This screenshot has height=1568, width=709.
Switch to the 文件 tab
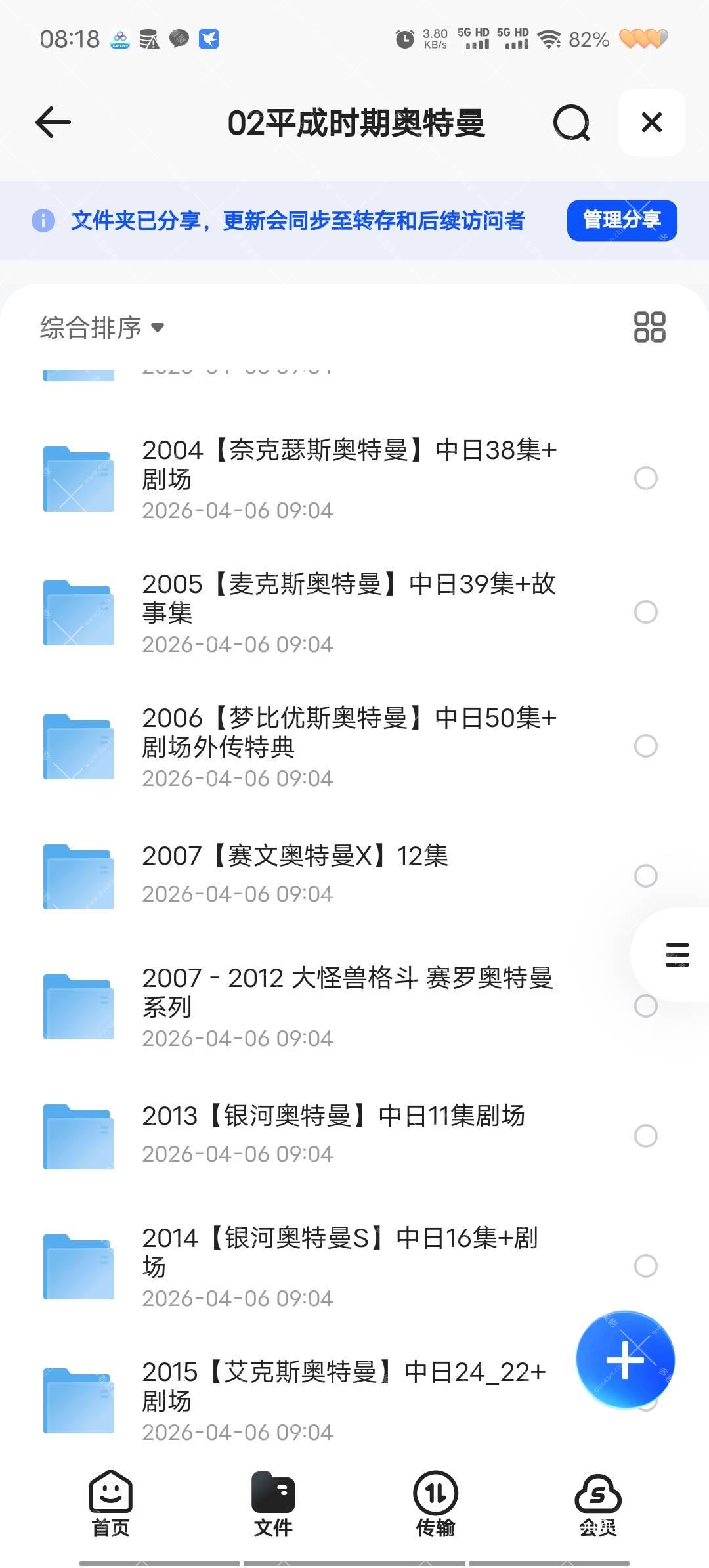click(273, 1505)
